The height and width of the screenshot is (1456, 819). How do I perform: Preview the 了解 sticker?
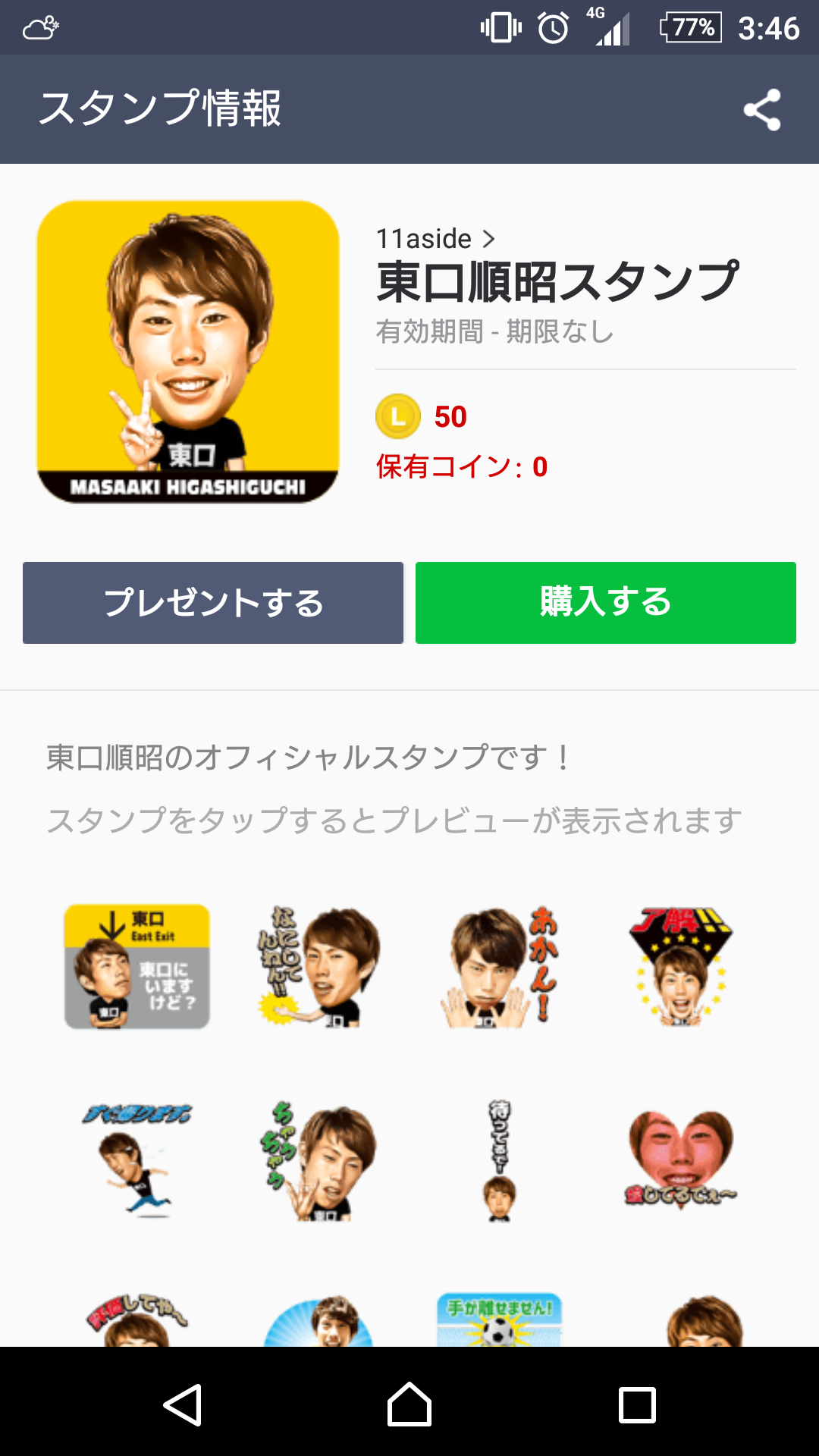pos(681,967)
